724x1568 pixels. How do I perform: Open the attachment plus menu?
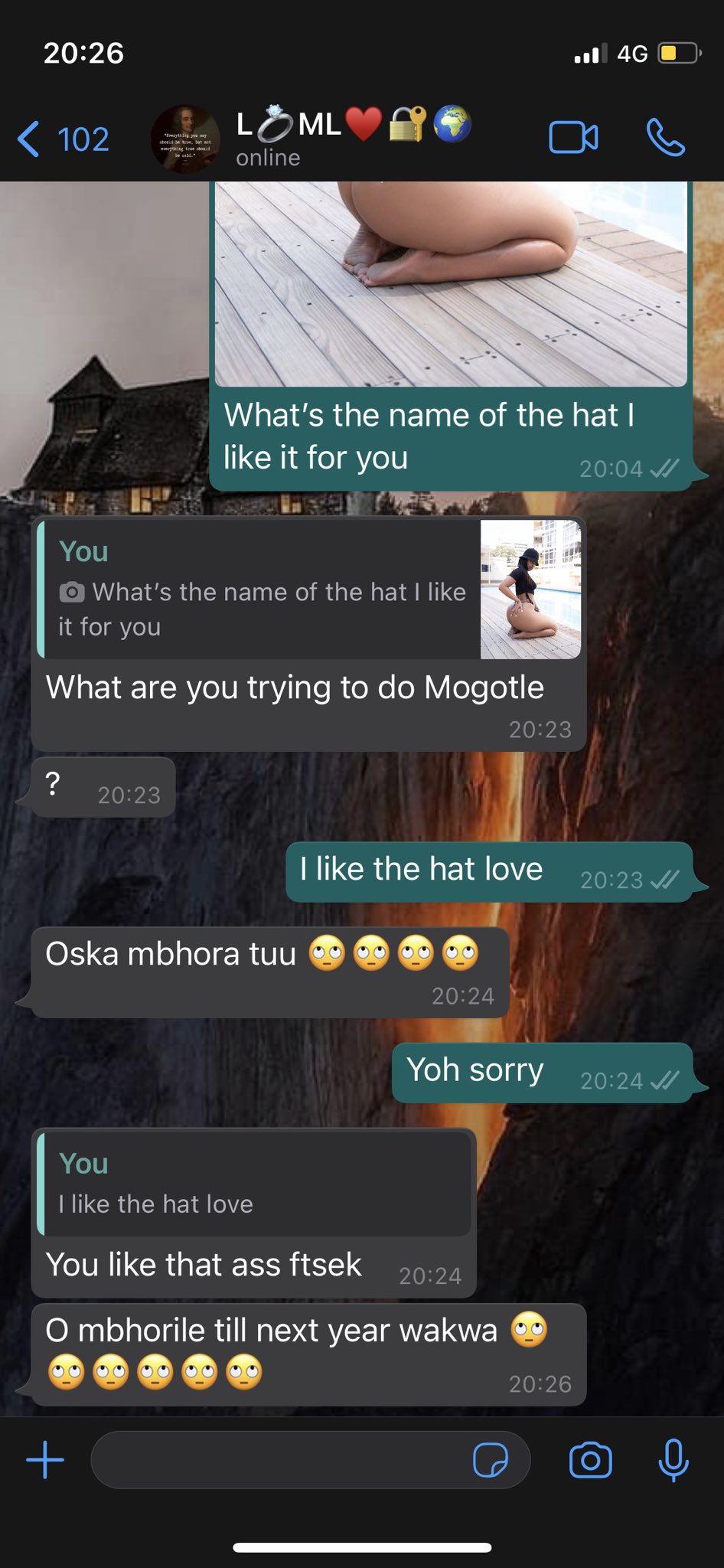46,1460
